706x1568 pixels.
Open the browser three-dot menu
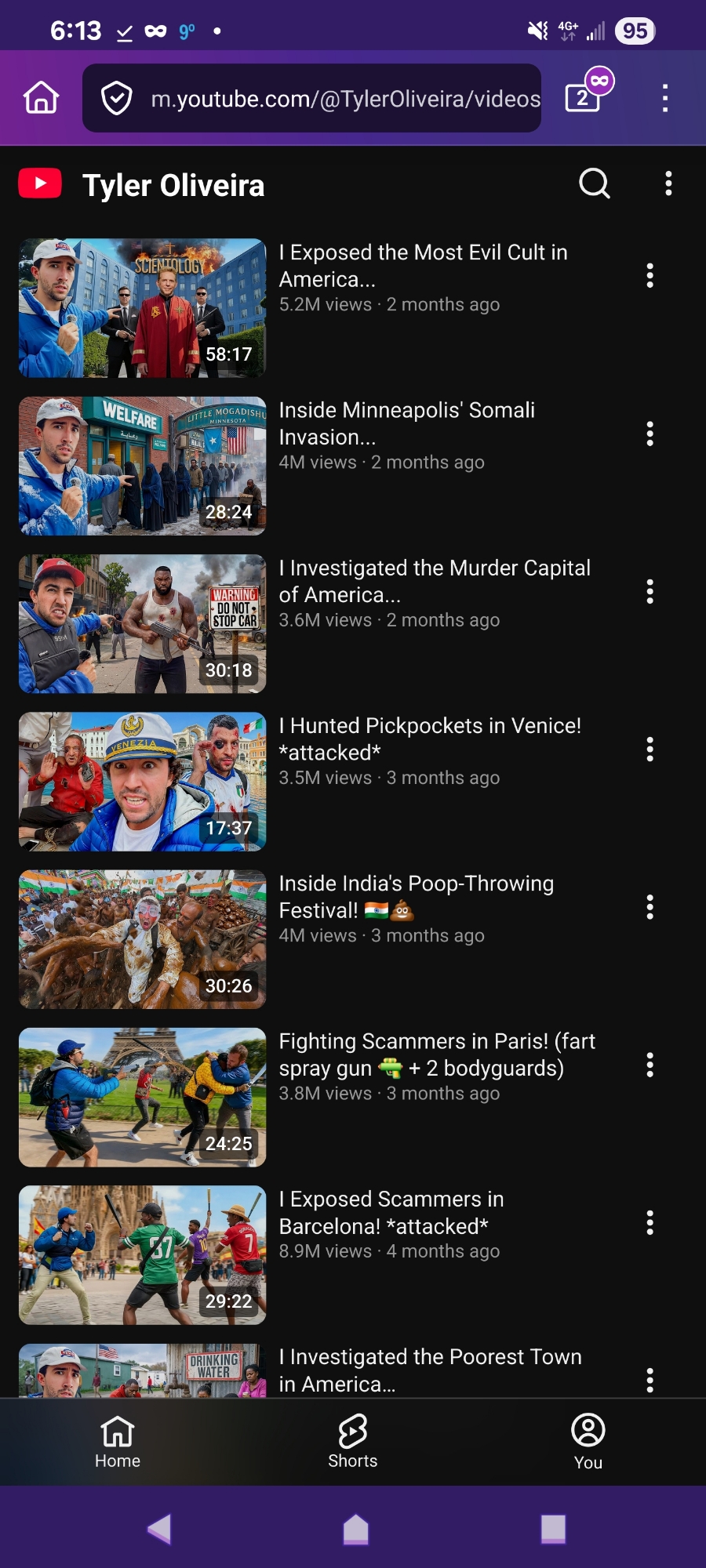pyautogui.click(x=665, y=98)
